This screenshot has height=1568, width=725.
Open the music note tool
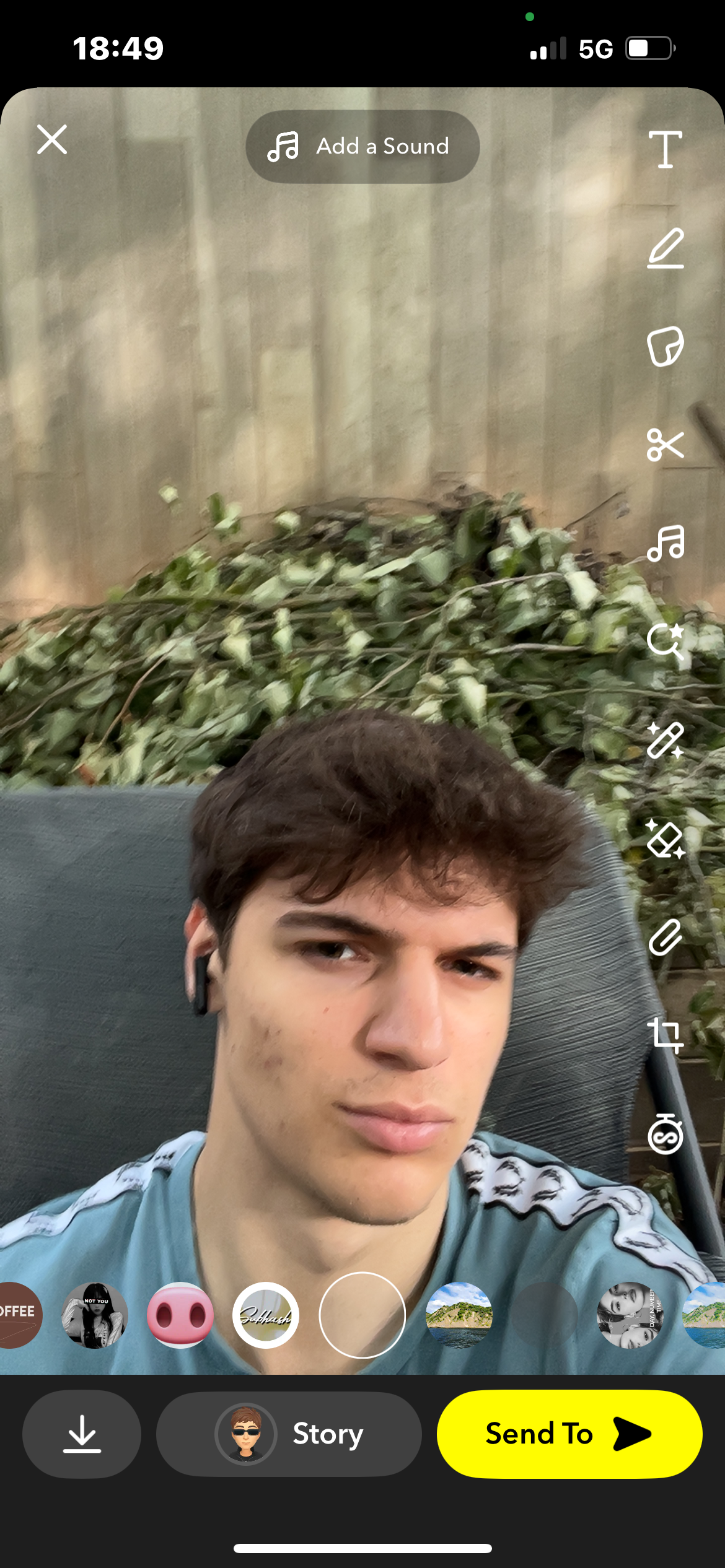[x=666, y=543]
